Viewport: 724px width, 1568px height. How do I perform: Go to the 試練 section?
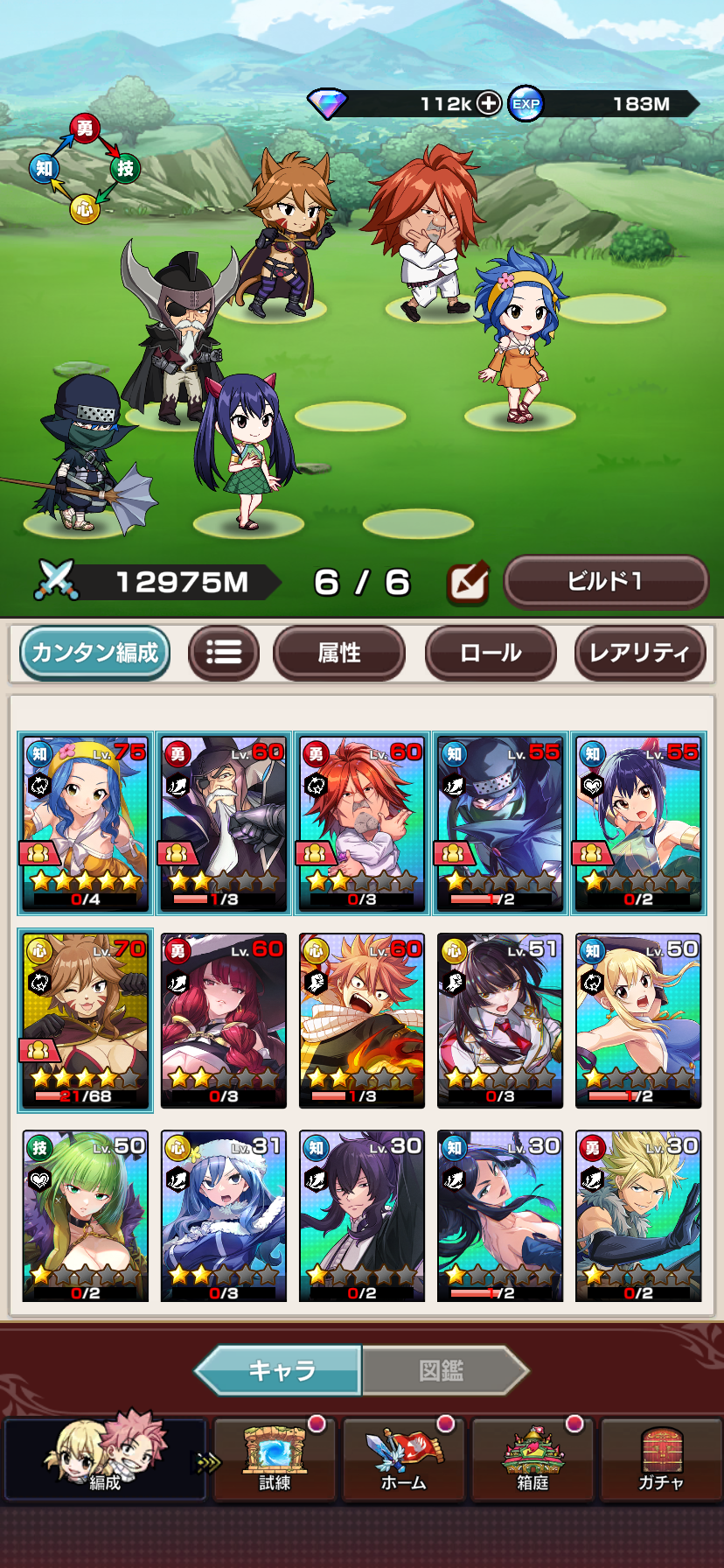(x=275, y=1459)
